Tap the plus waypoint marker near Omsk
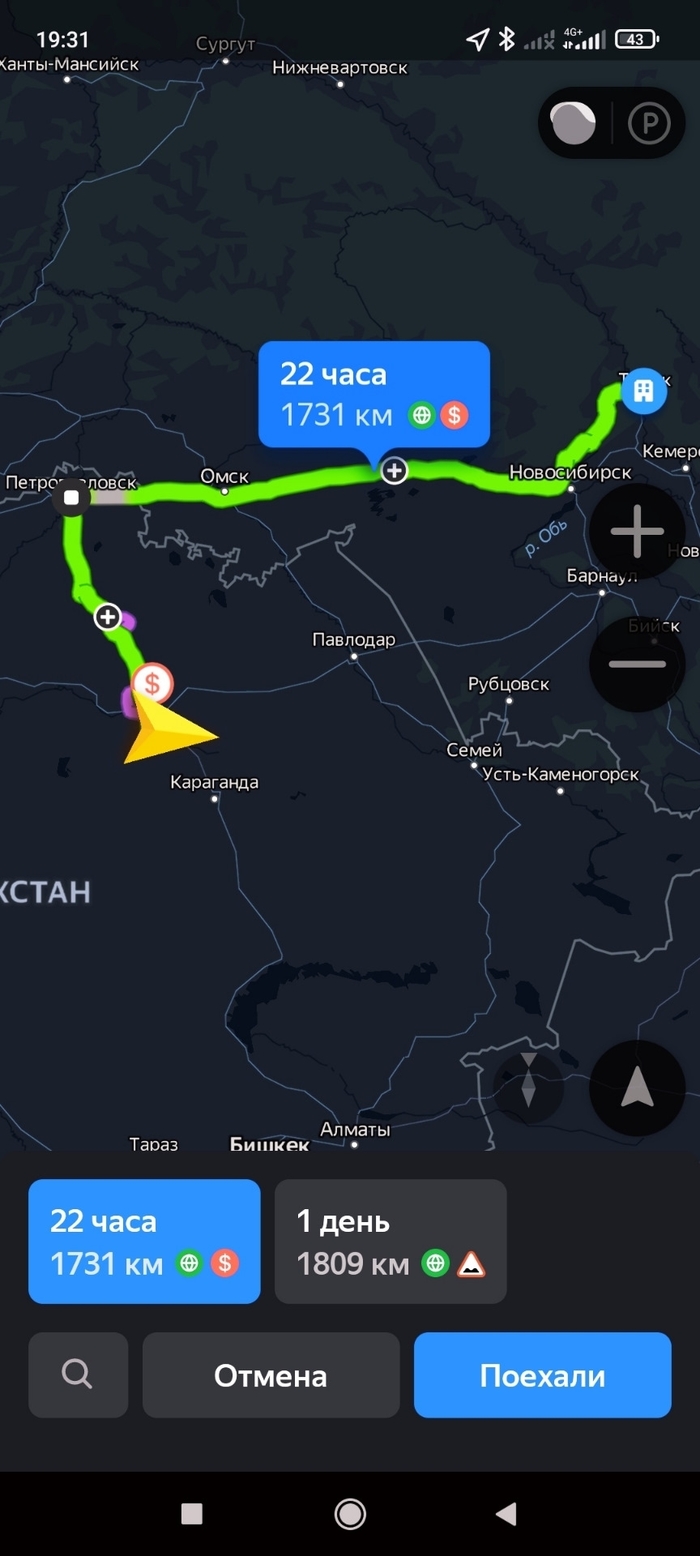700x1556 pixels. 395,470
